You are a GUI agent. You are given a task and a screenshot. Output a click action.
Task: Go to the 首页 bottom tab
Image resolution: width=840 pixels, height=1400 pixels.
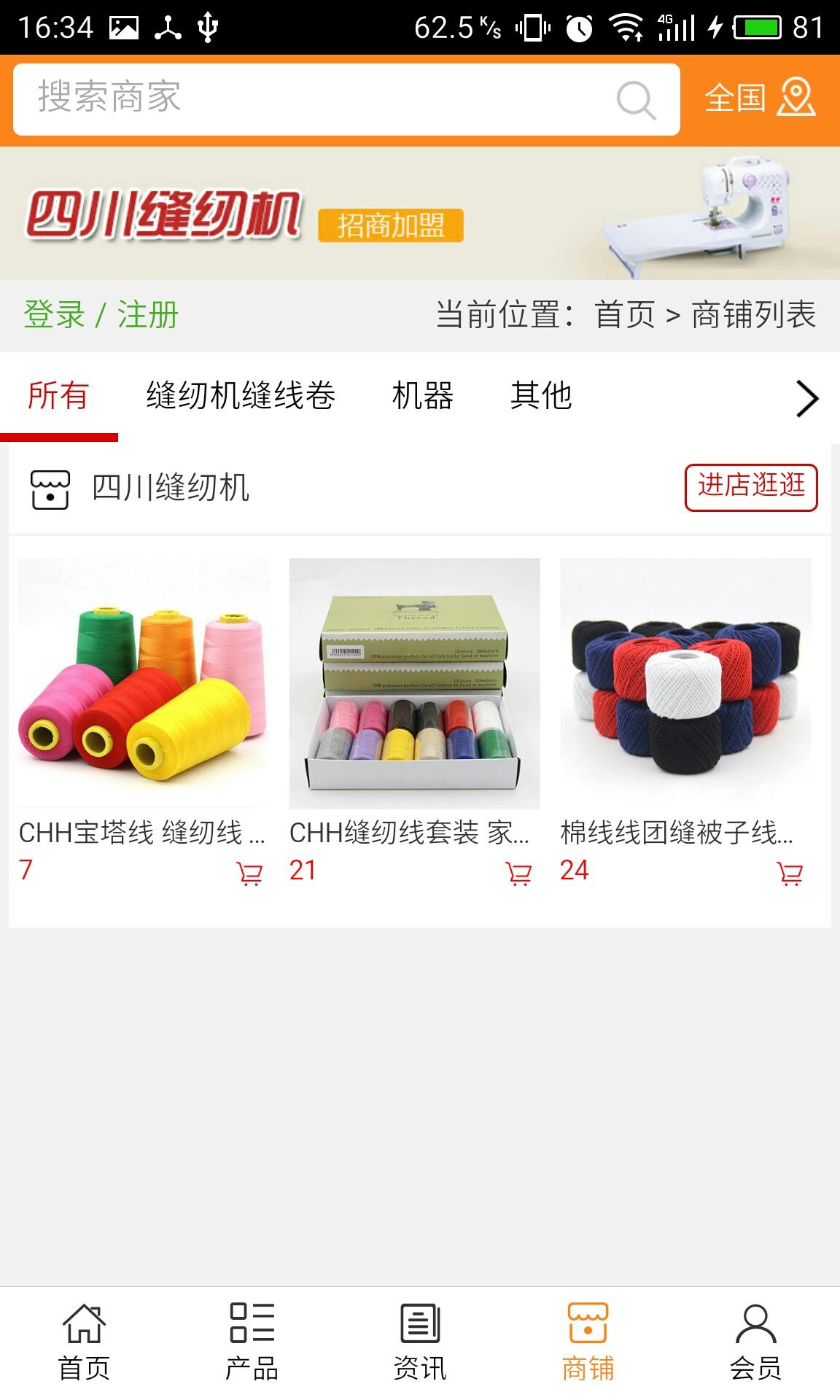84,1343
